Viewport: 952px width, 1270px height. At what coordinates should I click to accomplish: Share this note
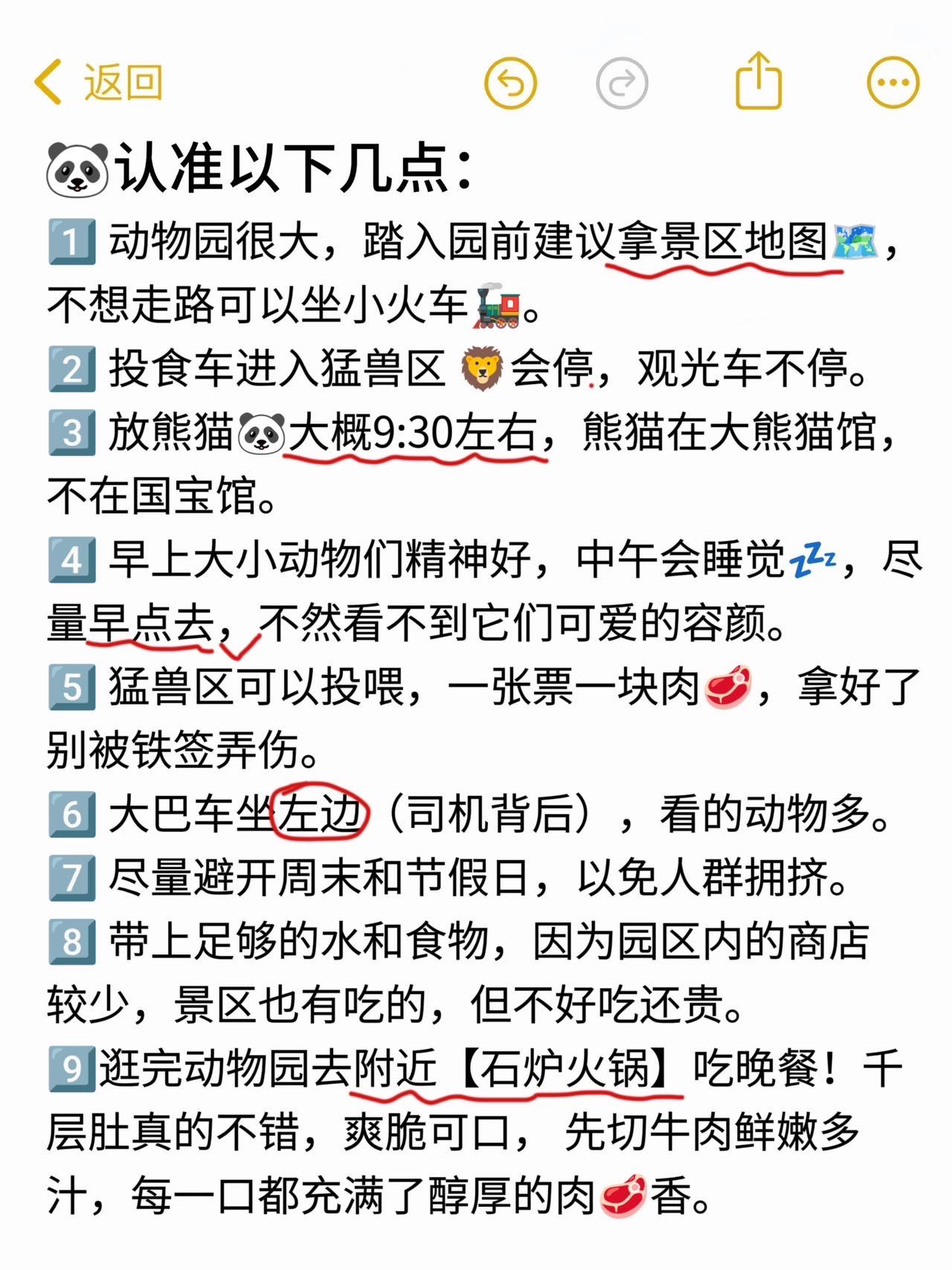tap(758, 81)
